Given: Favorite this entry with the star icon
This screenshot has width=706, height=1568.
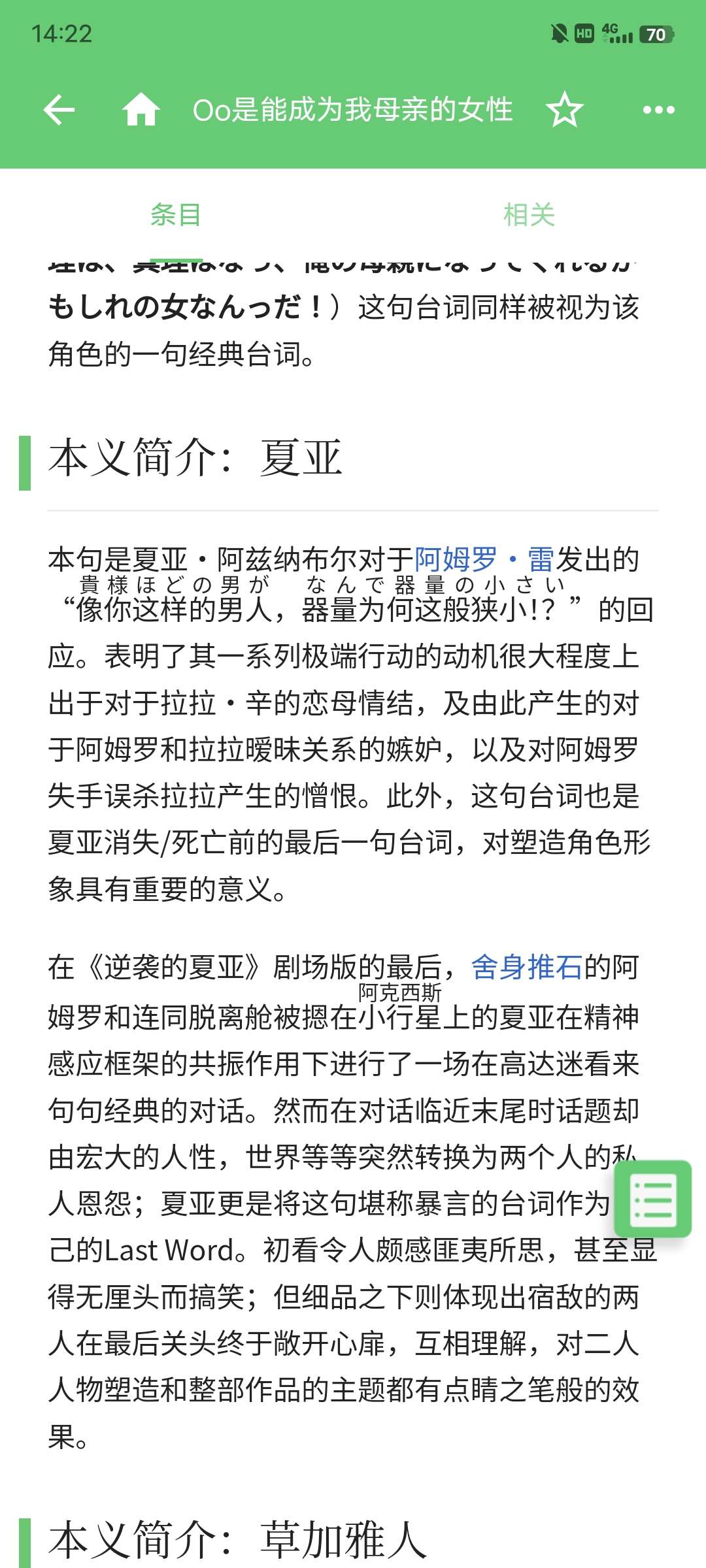Looking at the screenshot, I should [x=565, y=109].
